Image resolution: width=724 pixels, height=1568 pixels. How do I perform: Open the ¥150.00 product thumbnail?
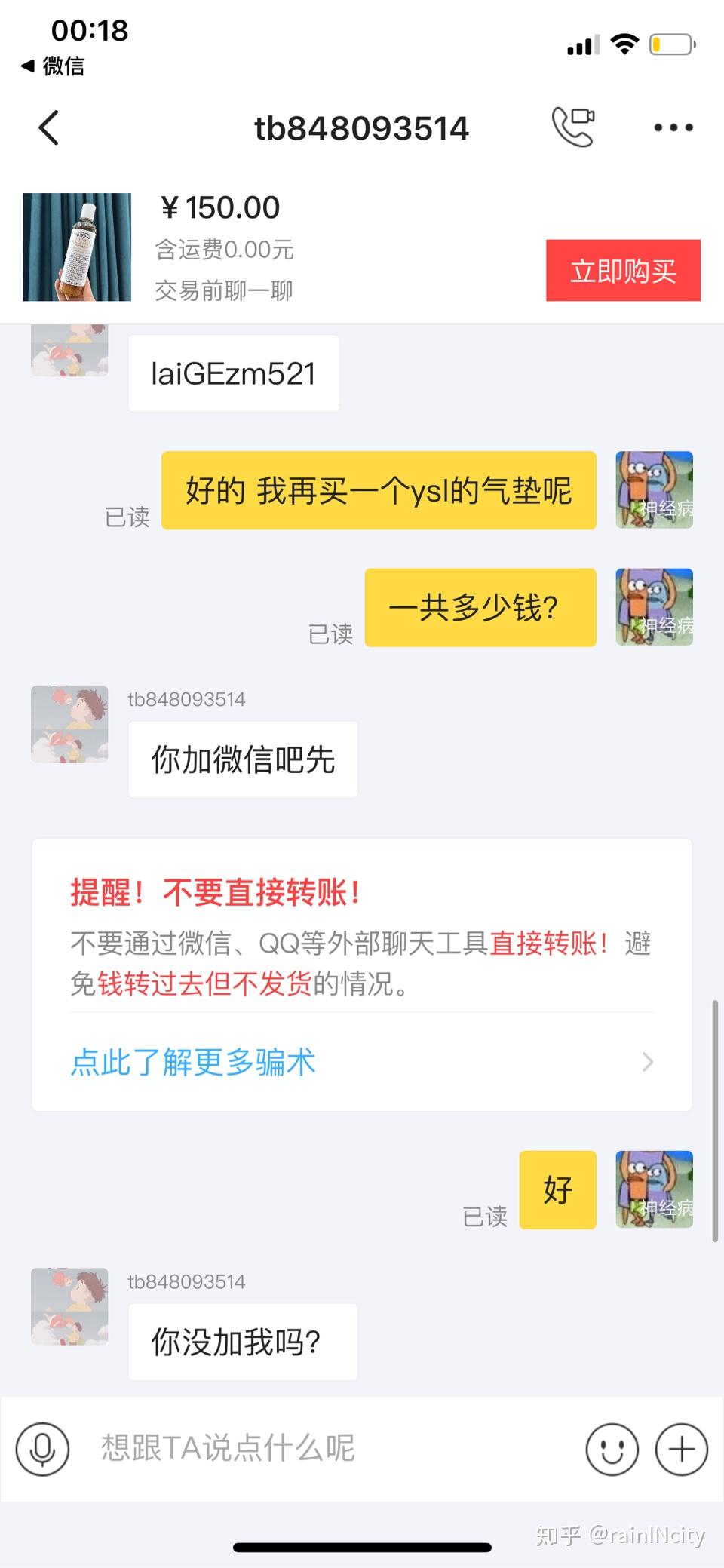(x=77, y=247)
